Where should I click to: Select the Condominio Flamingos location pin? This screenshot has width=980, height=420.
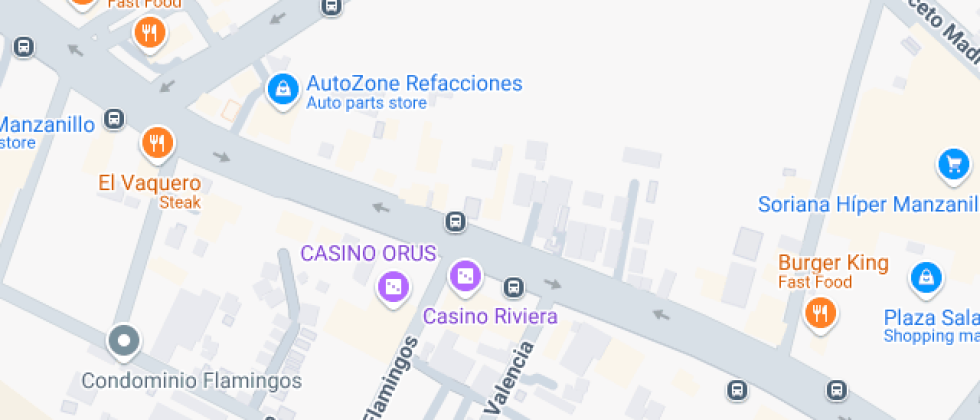click(124, 341)
